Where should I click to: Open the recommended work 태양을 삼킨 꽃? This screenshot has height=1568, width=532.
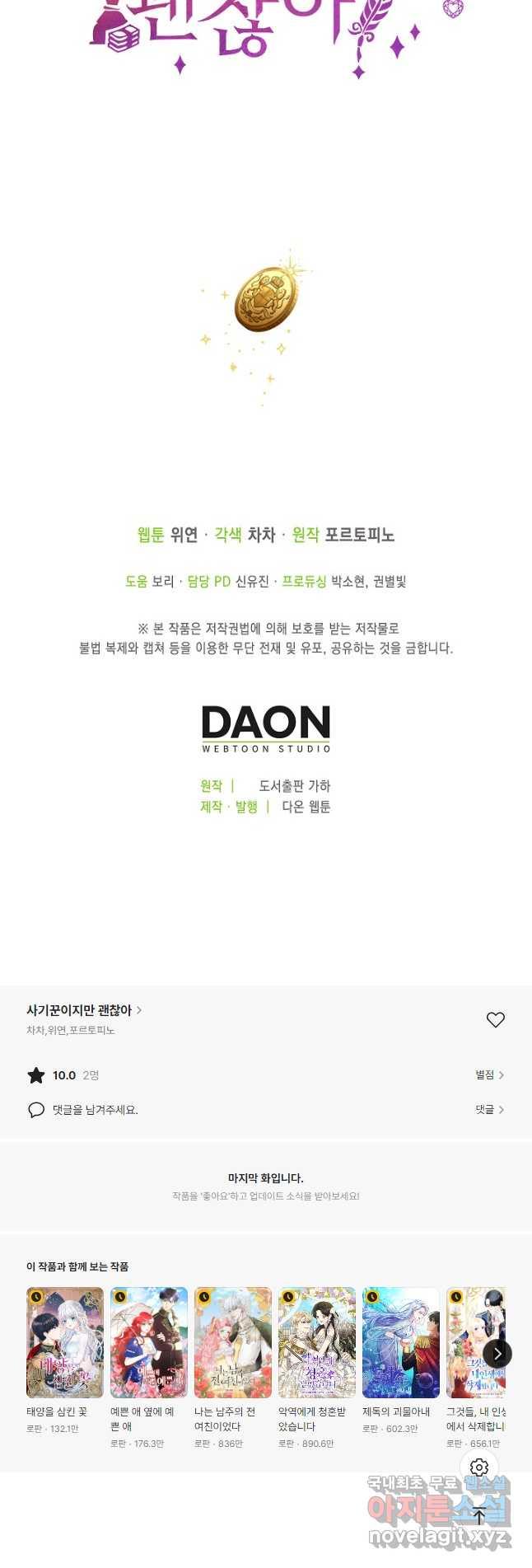pyautogui.click(x=64, y=1342)
